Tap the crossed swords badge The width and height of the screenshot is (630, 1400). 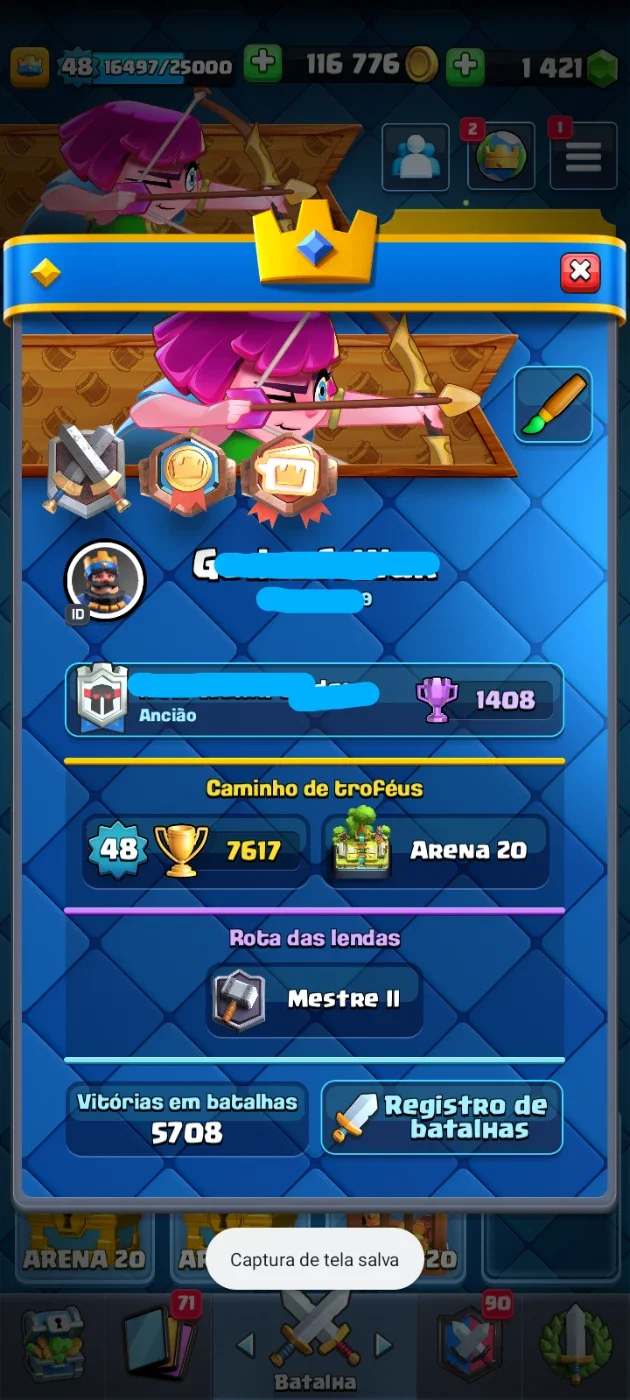click(x=87, y=470)
